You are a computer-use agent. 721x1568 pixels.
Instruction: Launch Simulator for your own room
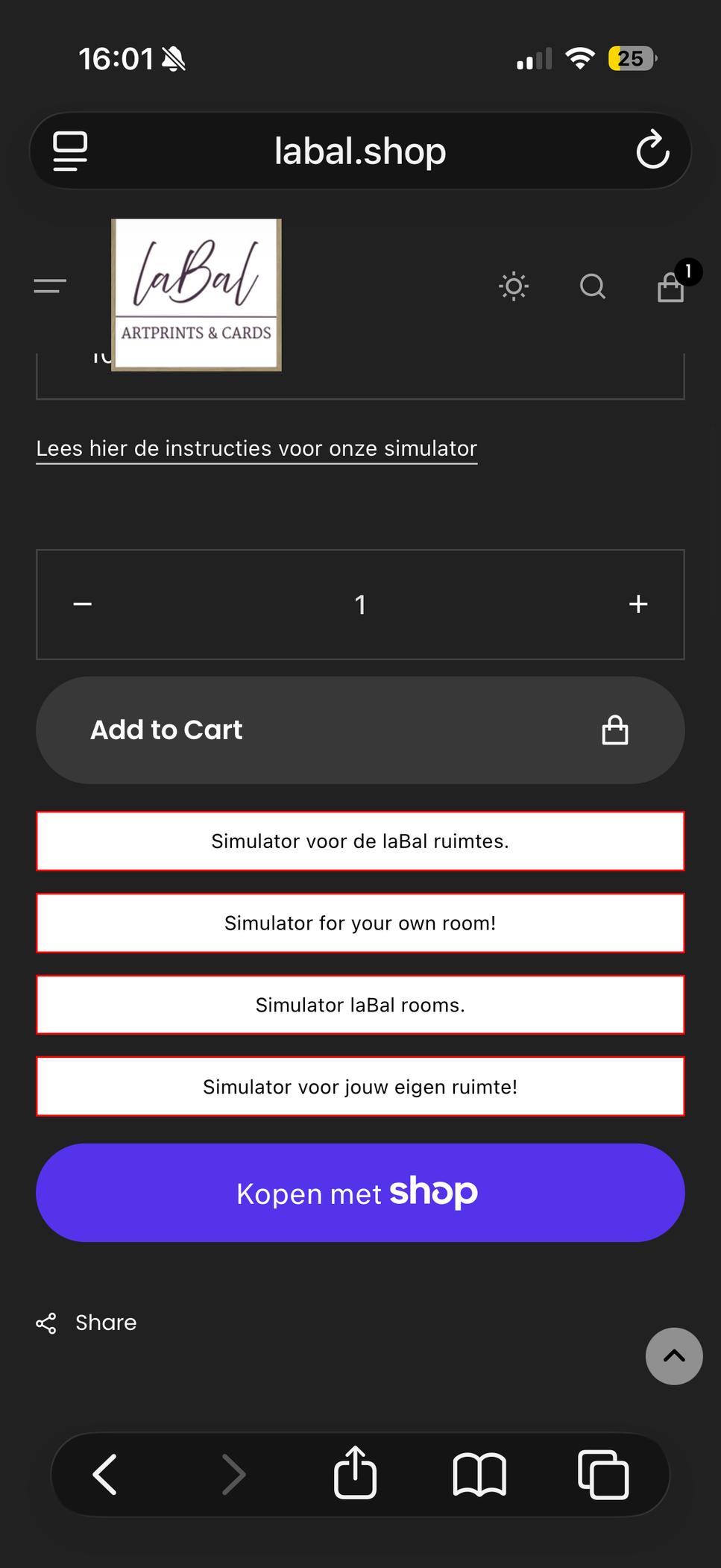(x=360, y=923)
